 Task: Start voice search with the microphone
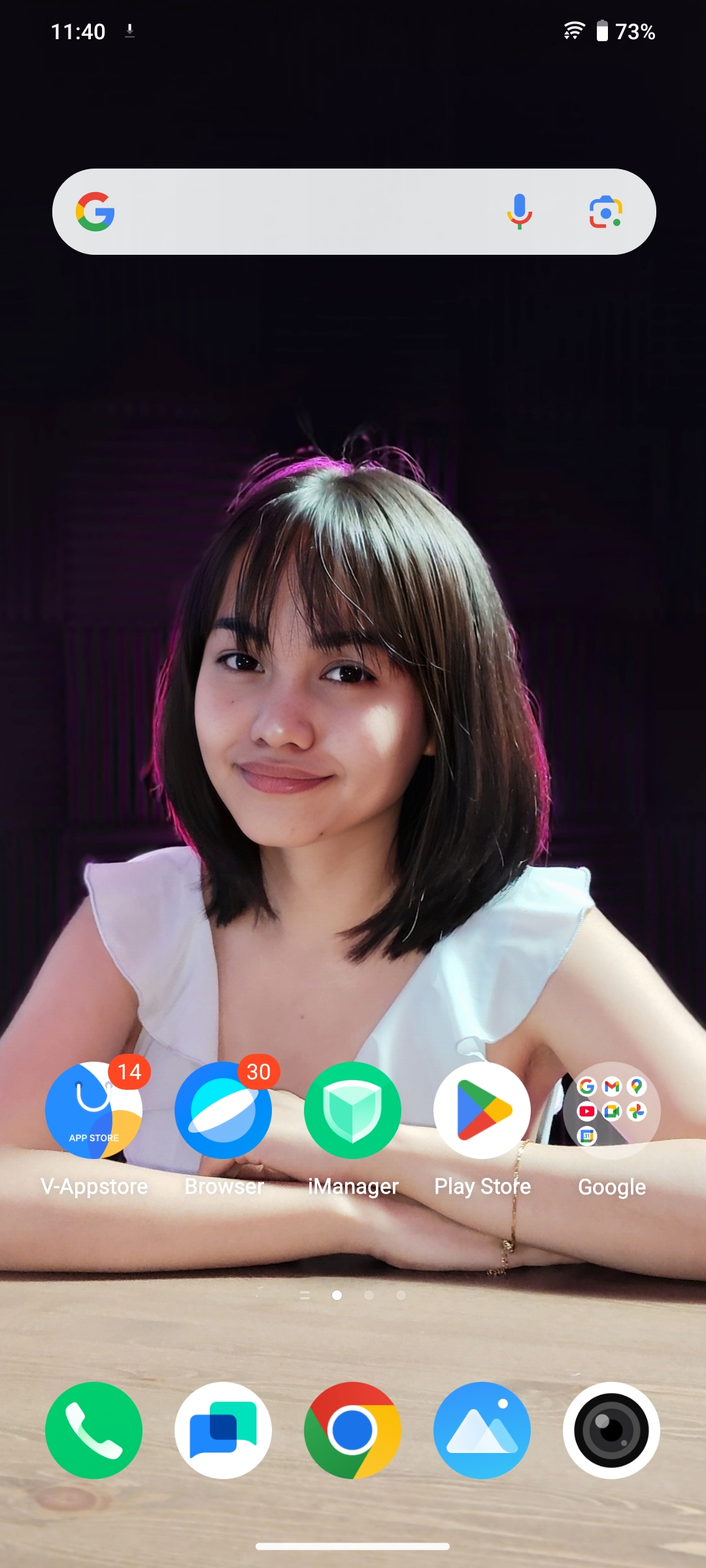click(520, 212)
